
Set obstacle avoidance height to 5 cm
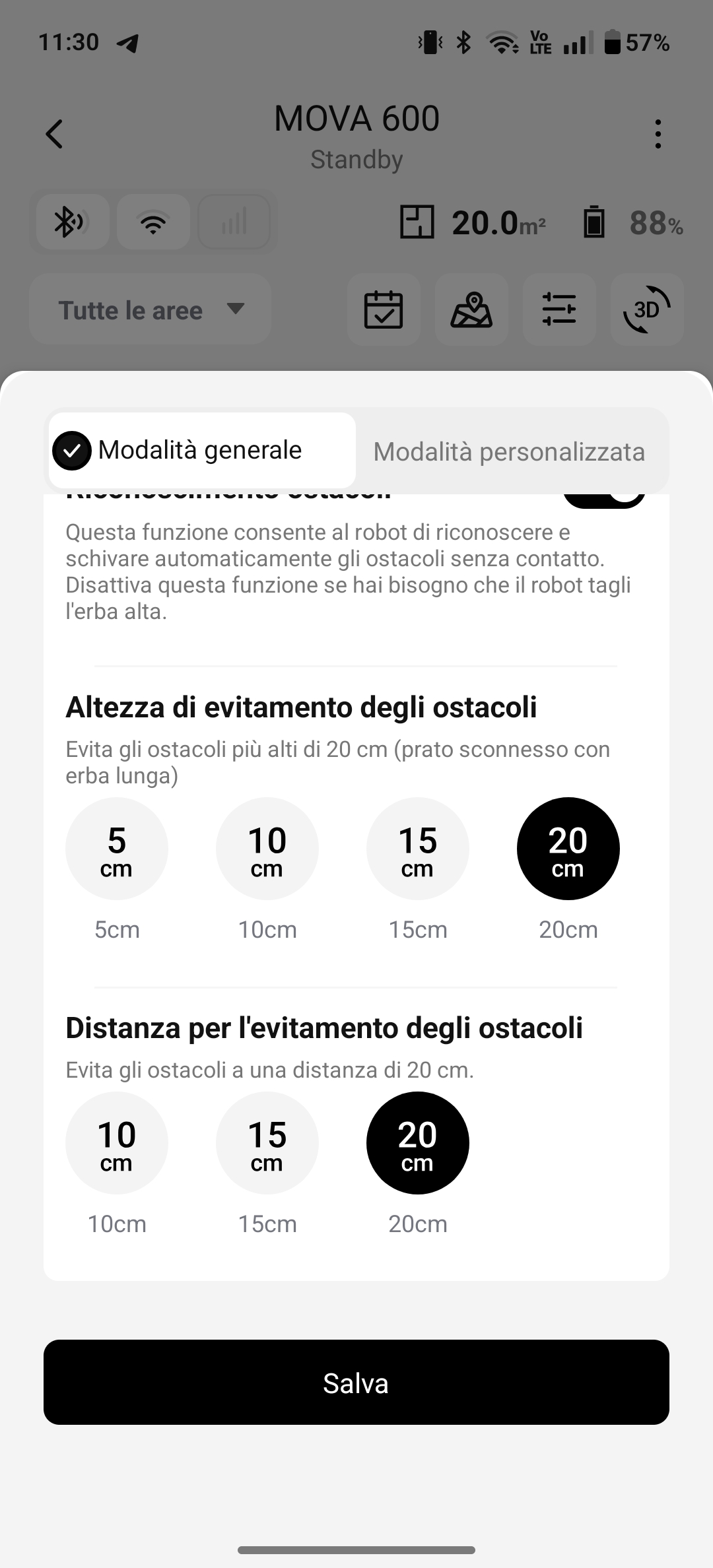coord(117,849)
